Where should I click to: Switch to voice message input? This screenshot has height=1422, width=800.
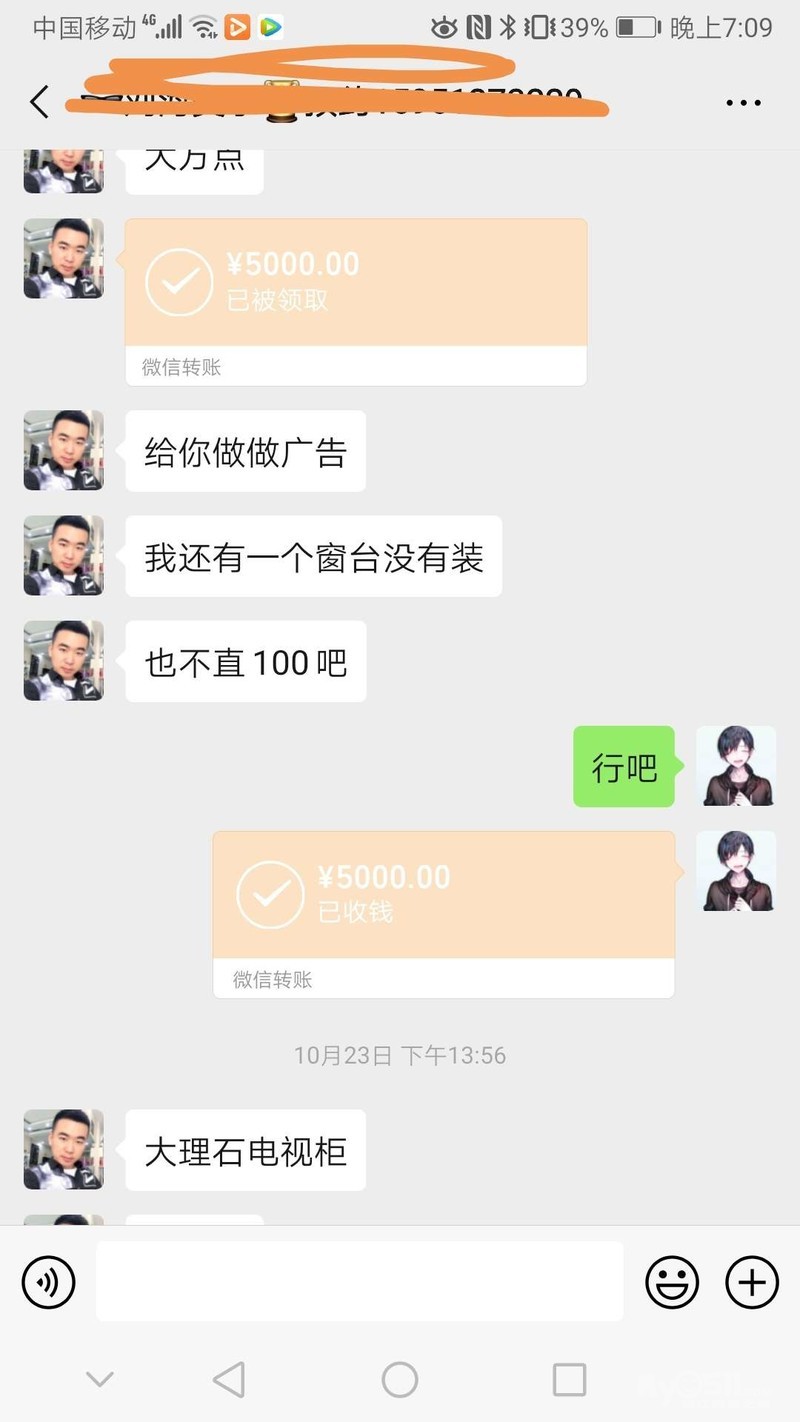click(49, 1281)
